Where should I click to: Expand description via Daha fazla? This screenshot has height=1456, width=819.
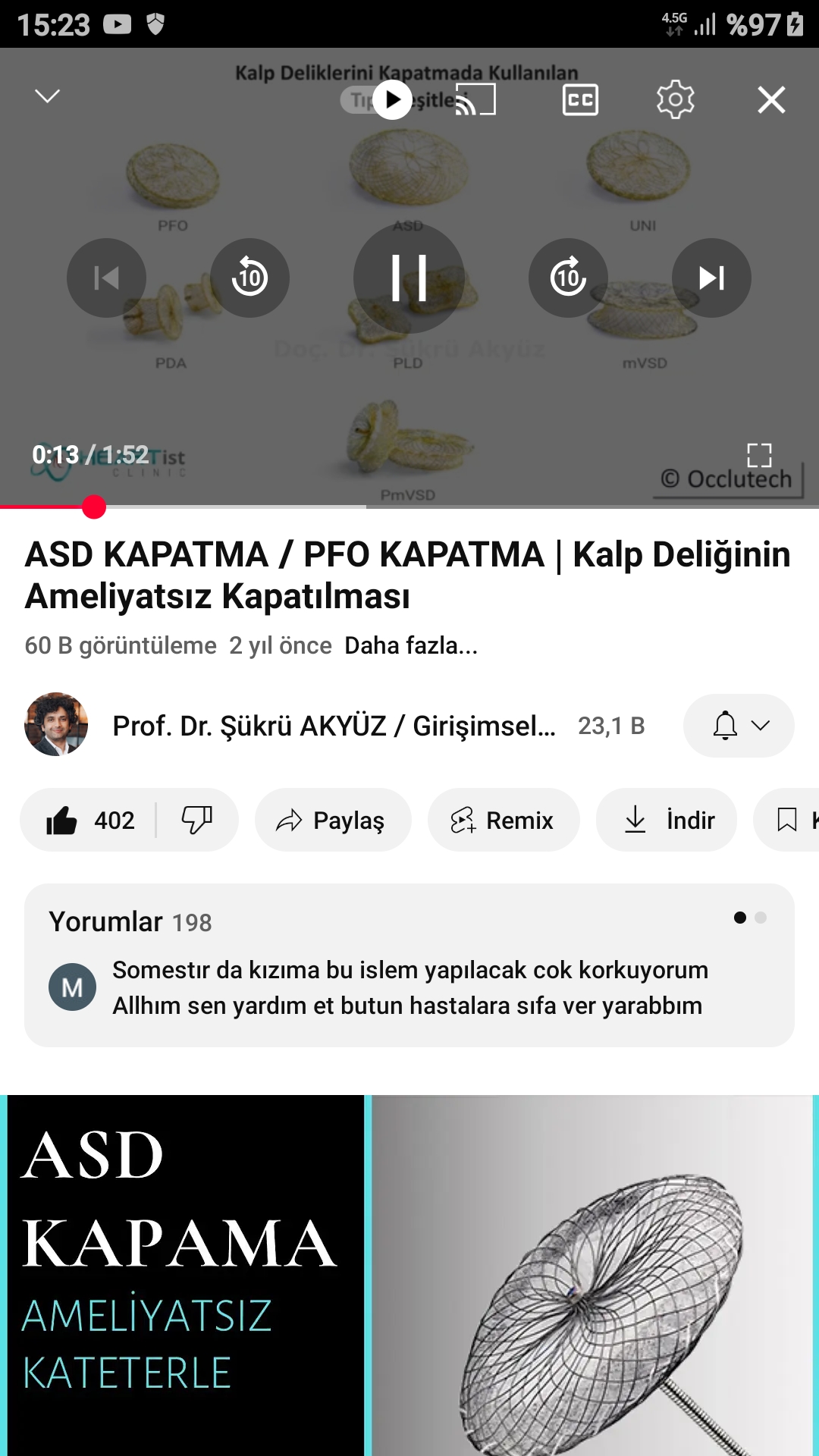pos(410,645)
